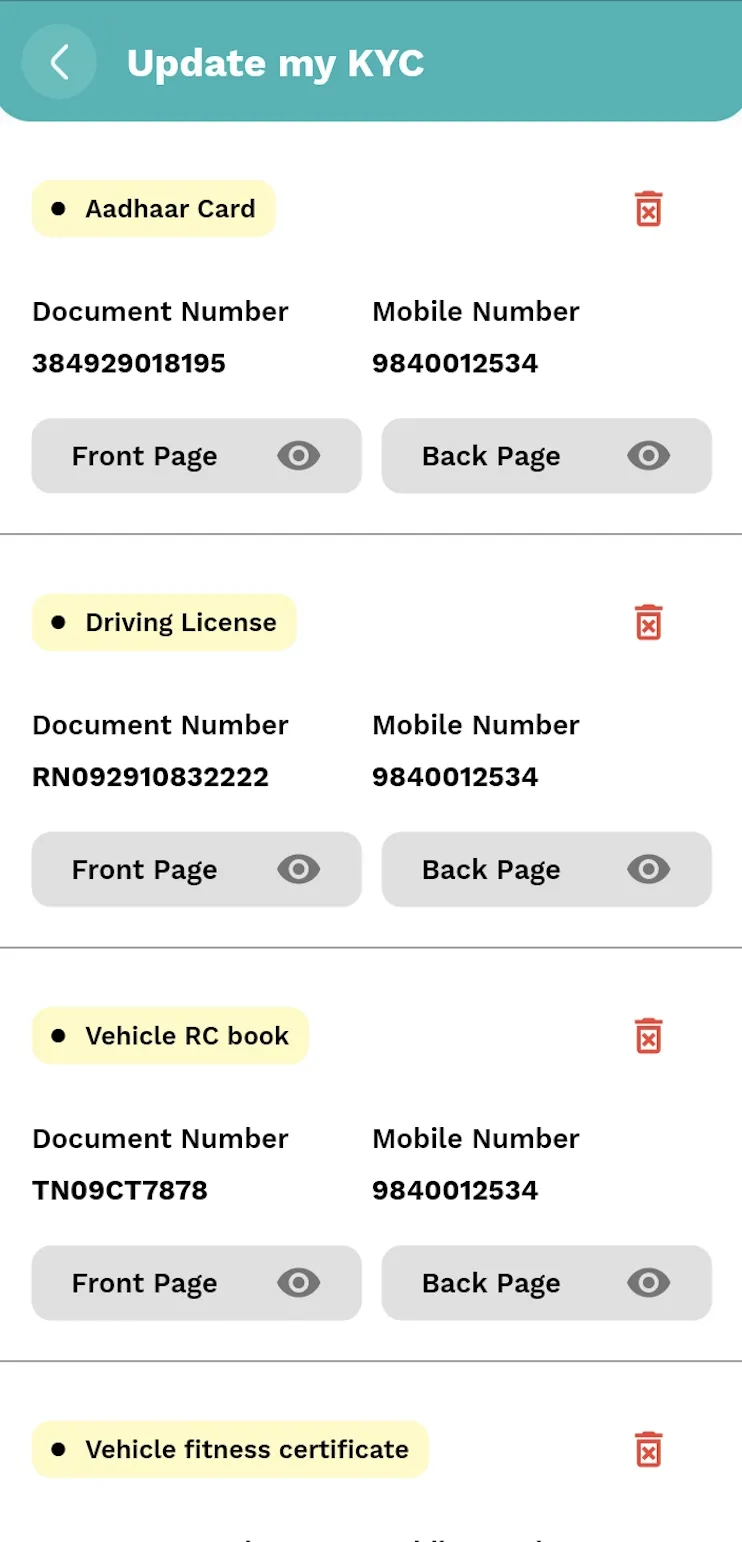
Task: Open the eye icon on Driving License Front Page
Action: tap(298, 869)
